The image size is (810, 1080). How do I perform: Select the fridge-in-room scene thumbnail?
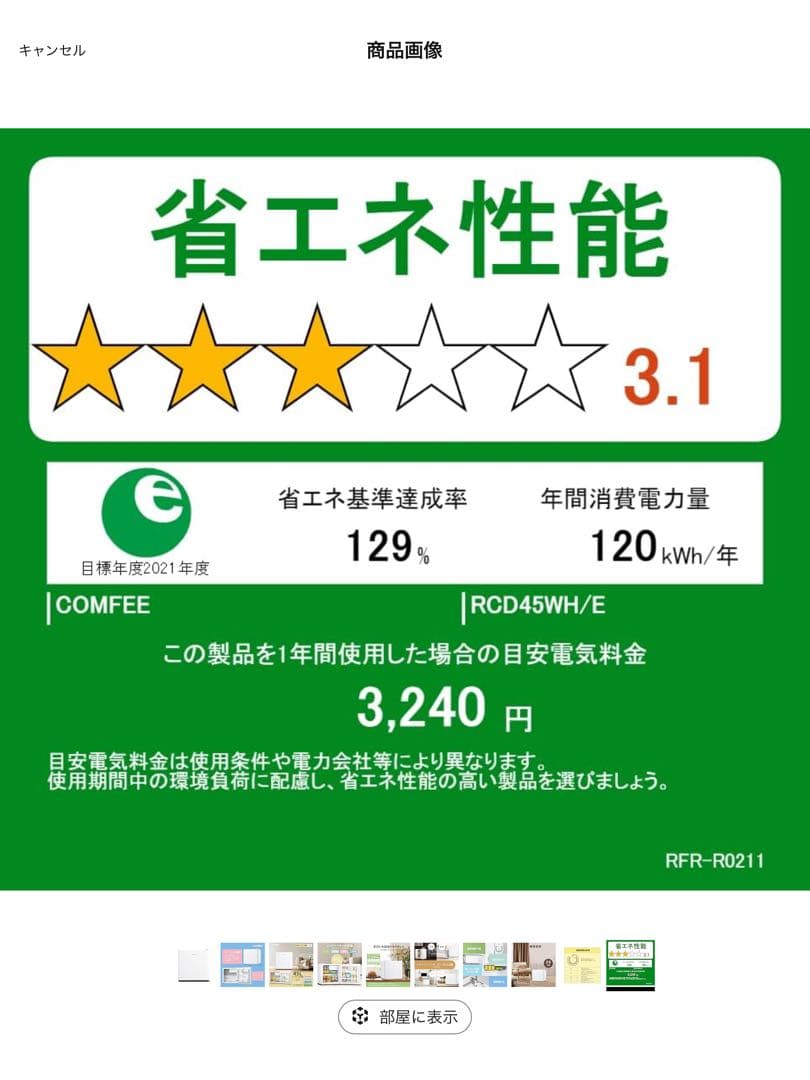click(x=533, y=963)
